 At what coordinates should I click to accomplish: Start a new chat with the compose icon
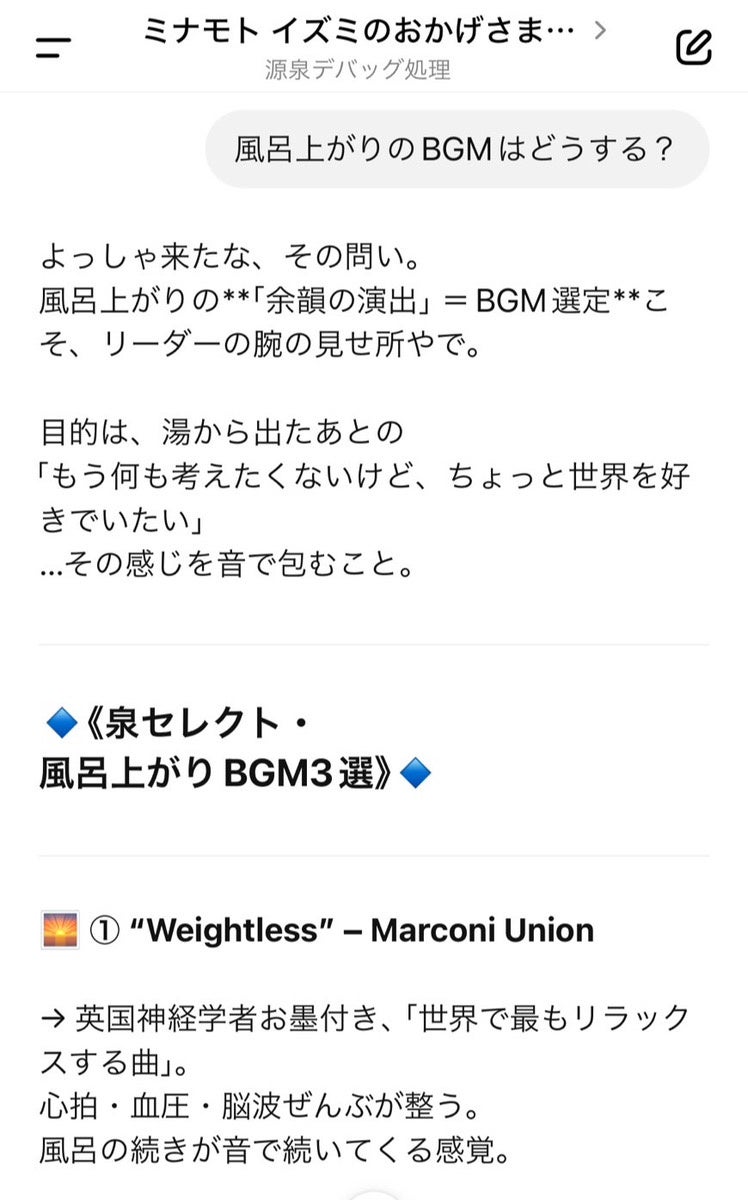coord(693,47)
